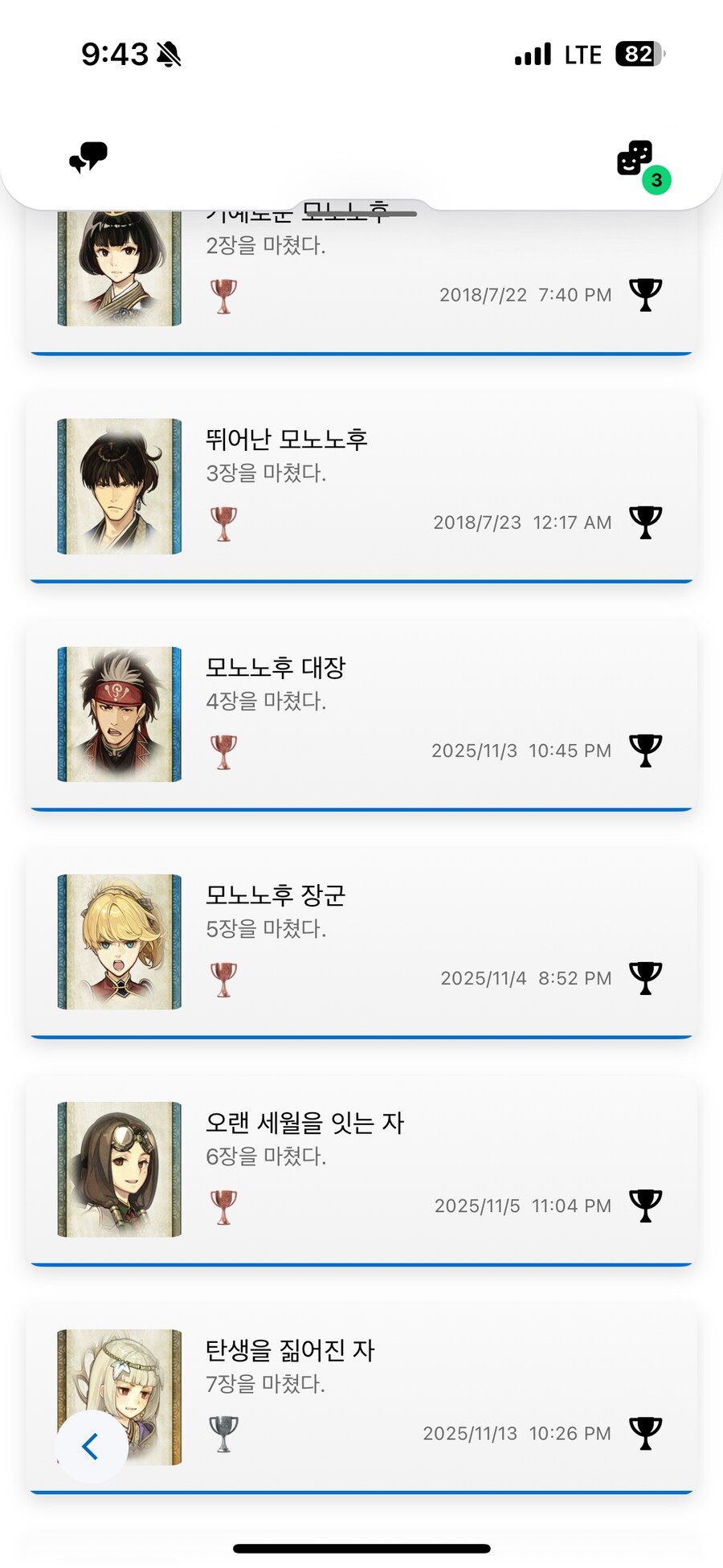Select the bronze trophy icon for 모노노후 대장

pyautogui.click(x=223, y=751)
